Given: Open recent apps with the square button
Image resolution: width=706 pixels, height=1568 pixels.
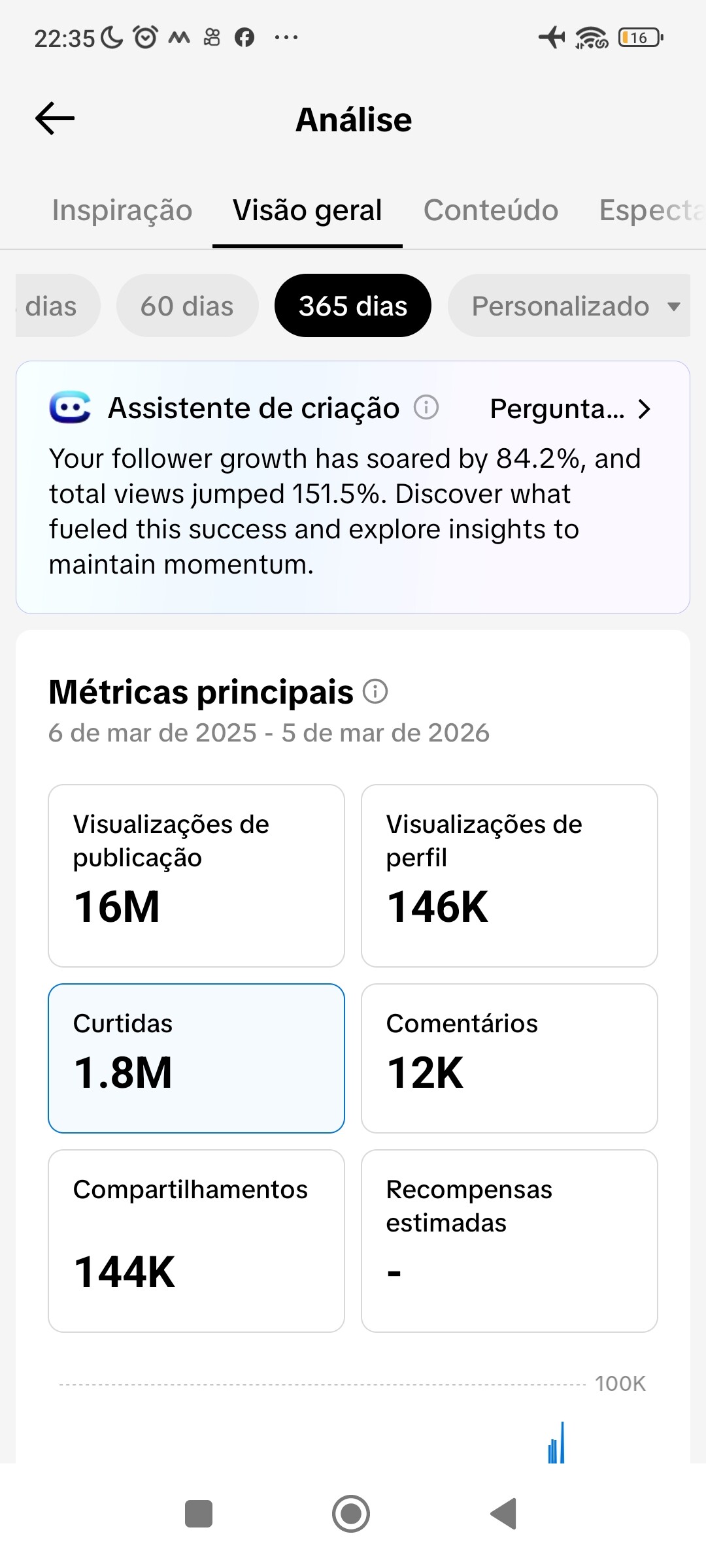Looking at the screenshot, I should point(199,1514).
